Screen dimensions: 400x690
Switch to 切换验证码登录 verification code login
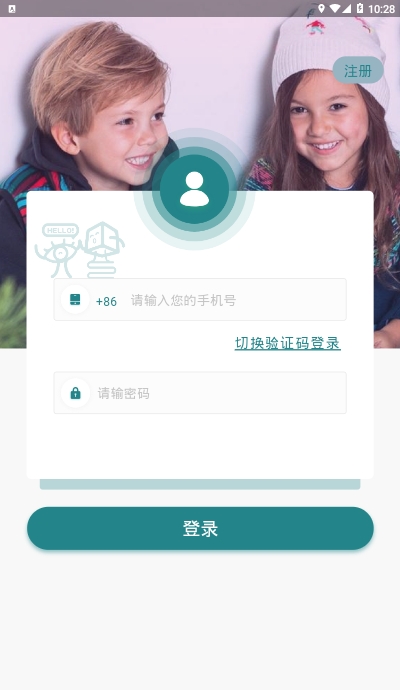287,343
